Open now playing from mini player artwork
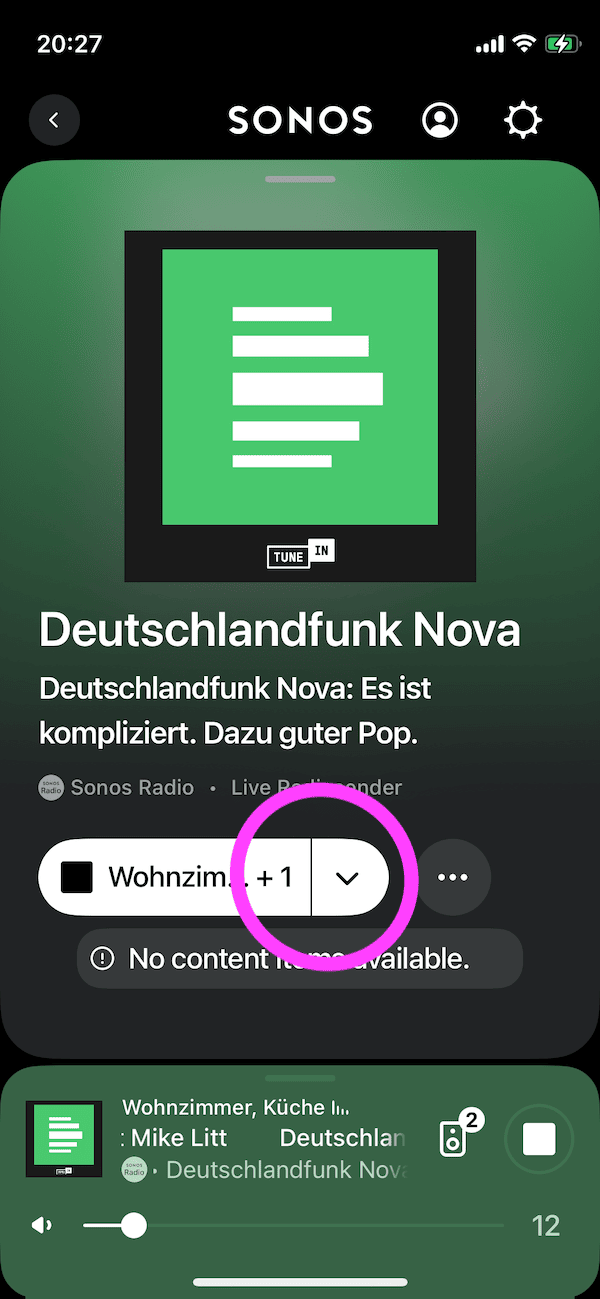The image size is (600, 1299). tap(64, 1138)
